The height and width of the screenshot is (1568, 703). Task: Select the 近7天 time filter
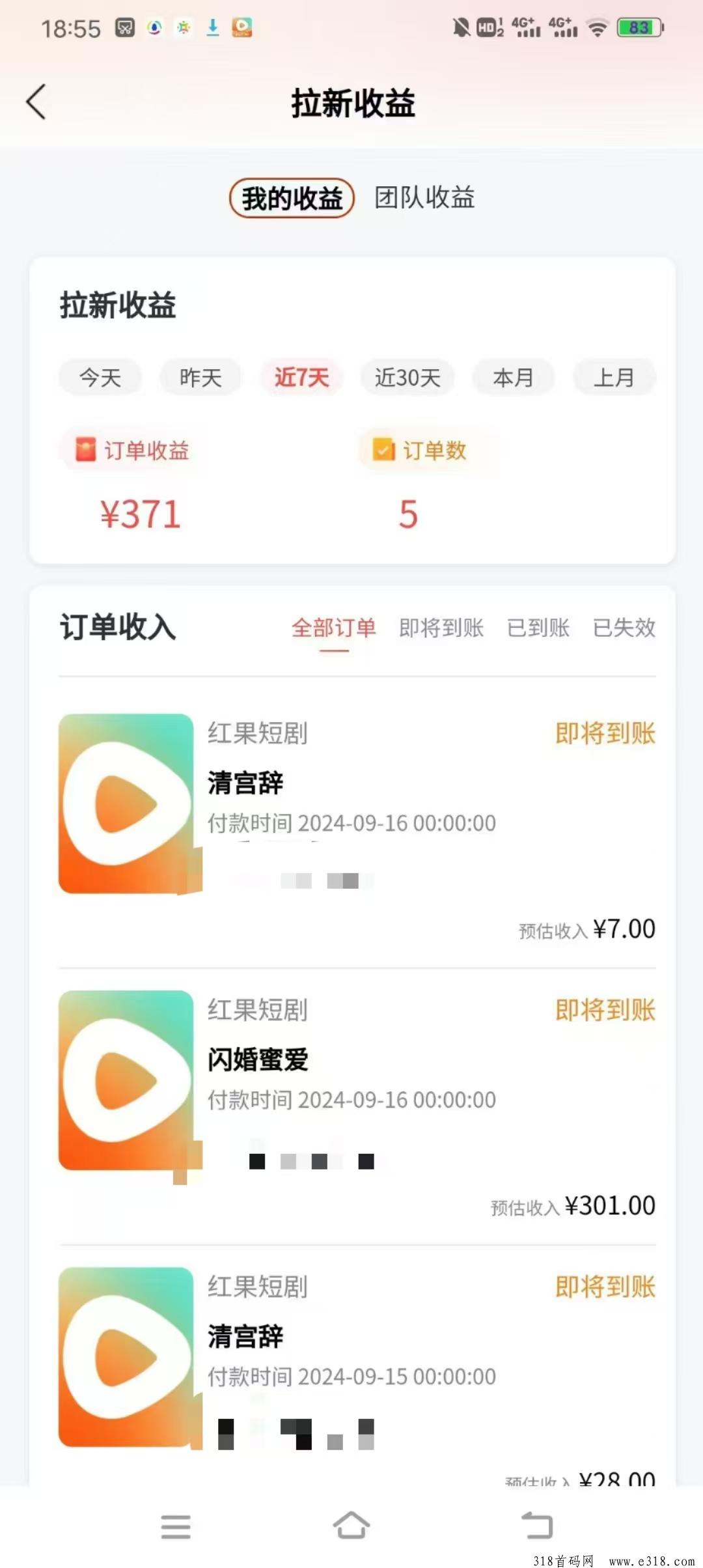click(x=301, y=377)
